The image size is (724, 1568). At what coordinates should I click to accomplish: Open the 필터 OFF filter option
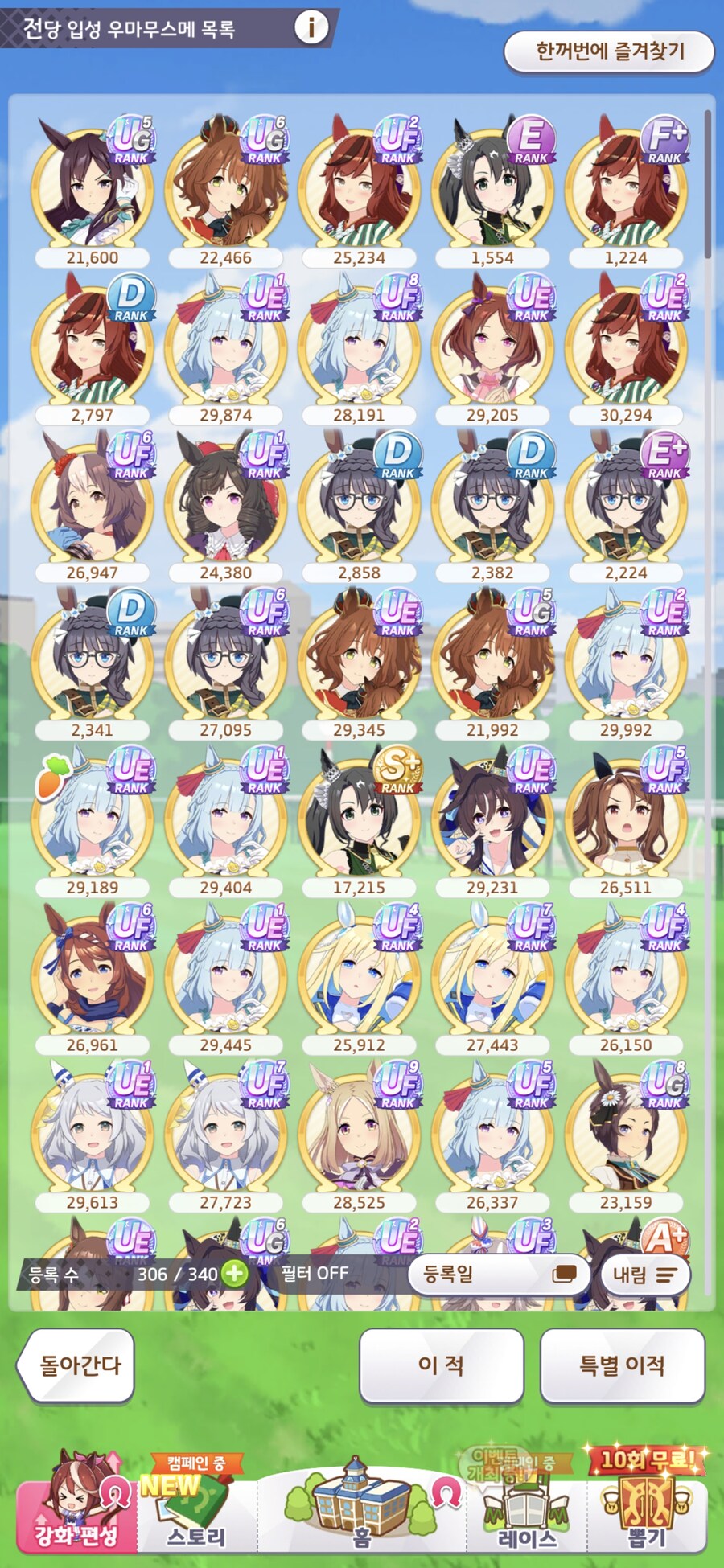tap(315, 1274)
